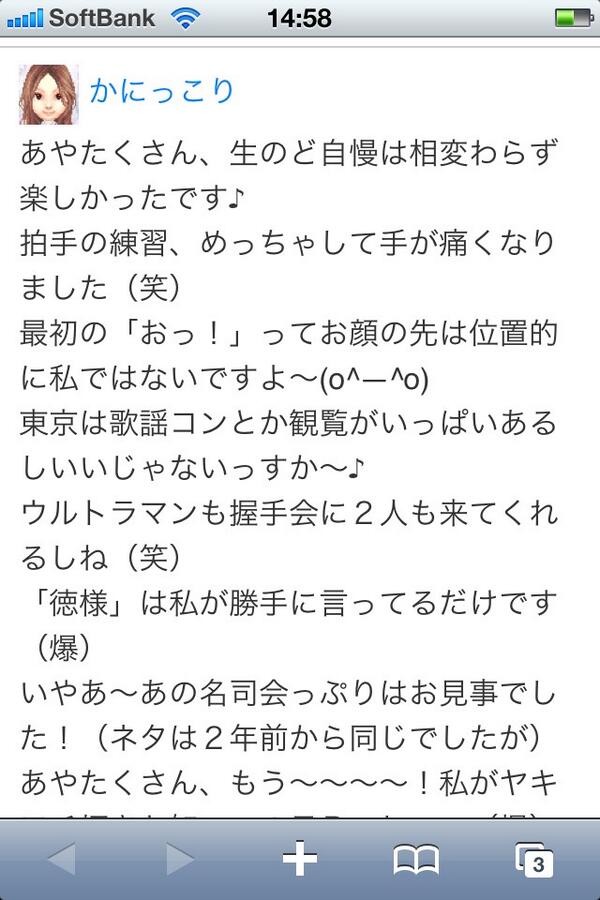This screenshot has height=900, width=600.
Task: Open the かにっこり profile link
Action: coord(162,91)
